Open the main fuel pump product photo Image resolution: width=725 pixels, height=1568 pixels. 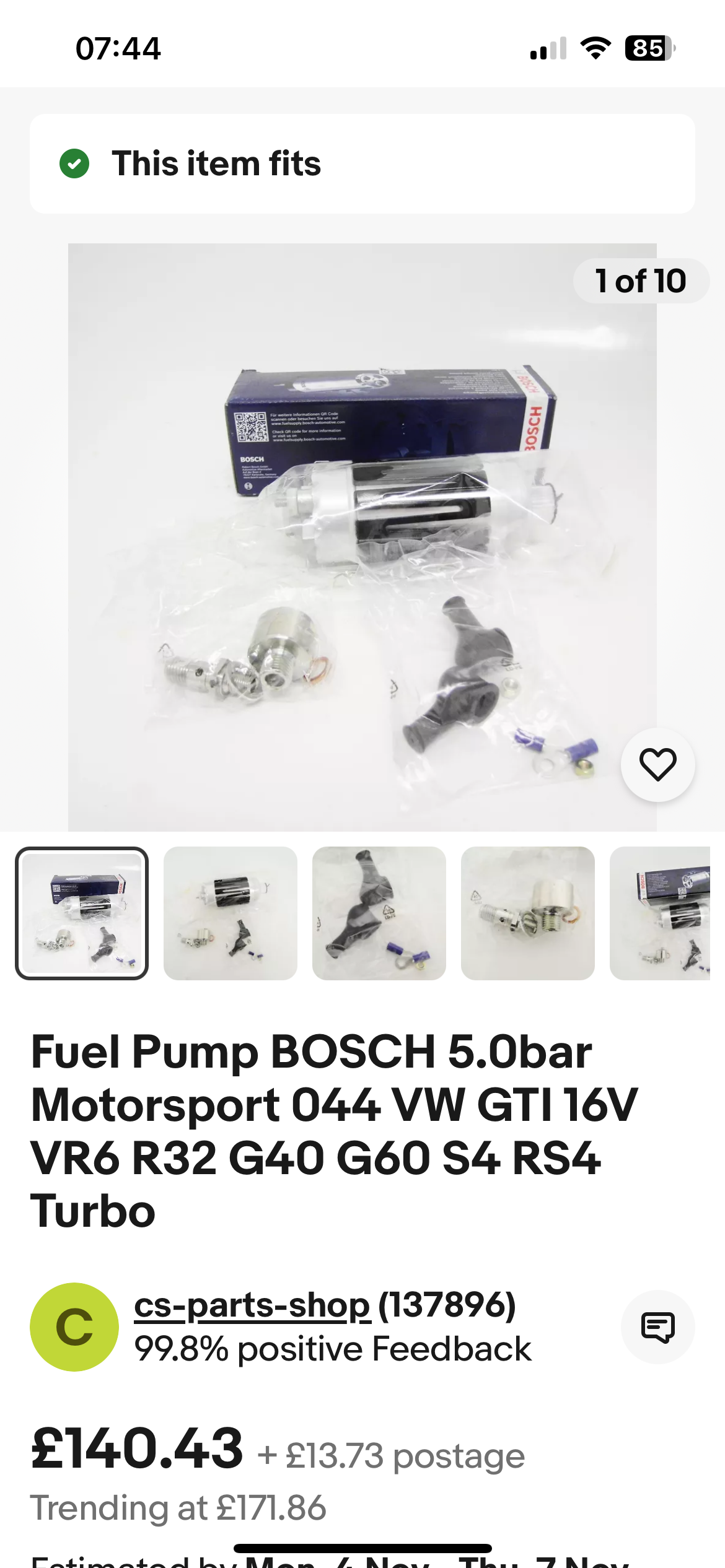[362, 537]
